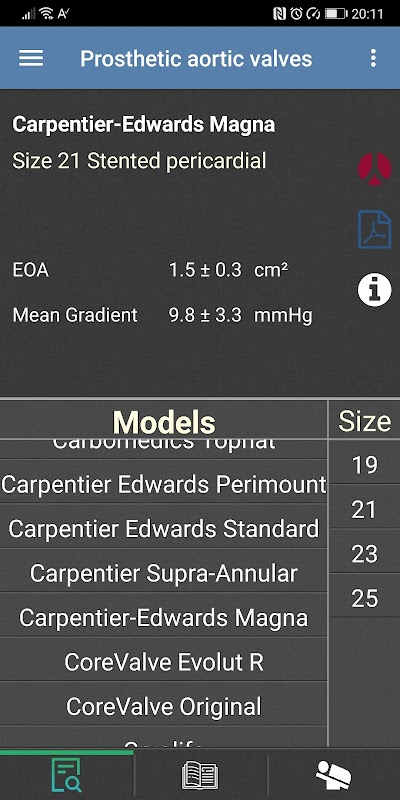The width and height of the screenshot is (400, 800).
Task: Switch to the patient icon tab
Action: pos(334,775)
